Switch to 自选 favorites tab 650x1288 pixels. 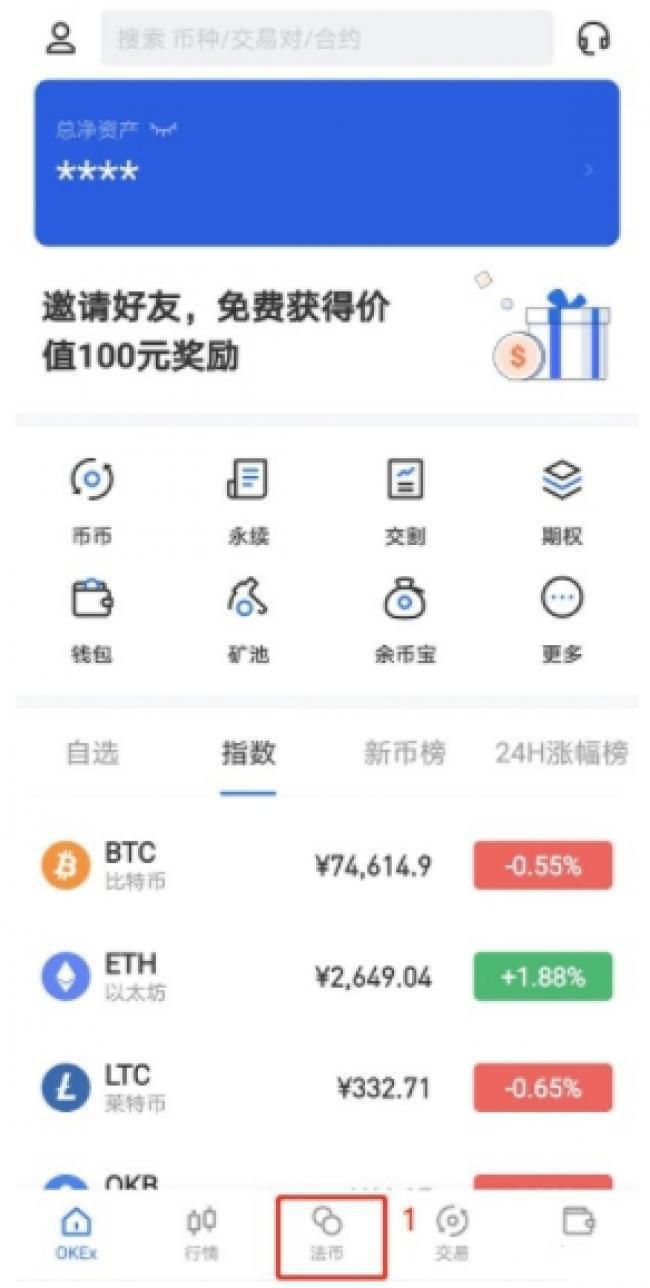(92, 753)
